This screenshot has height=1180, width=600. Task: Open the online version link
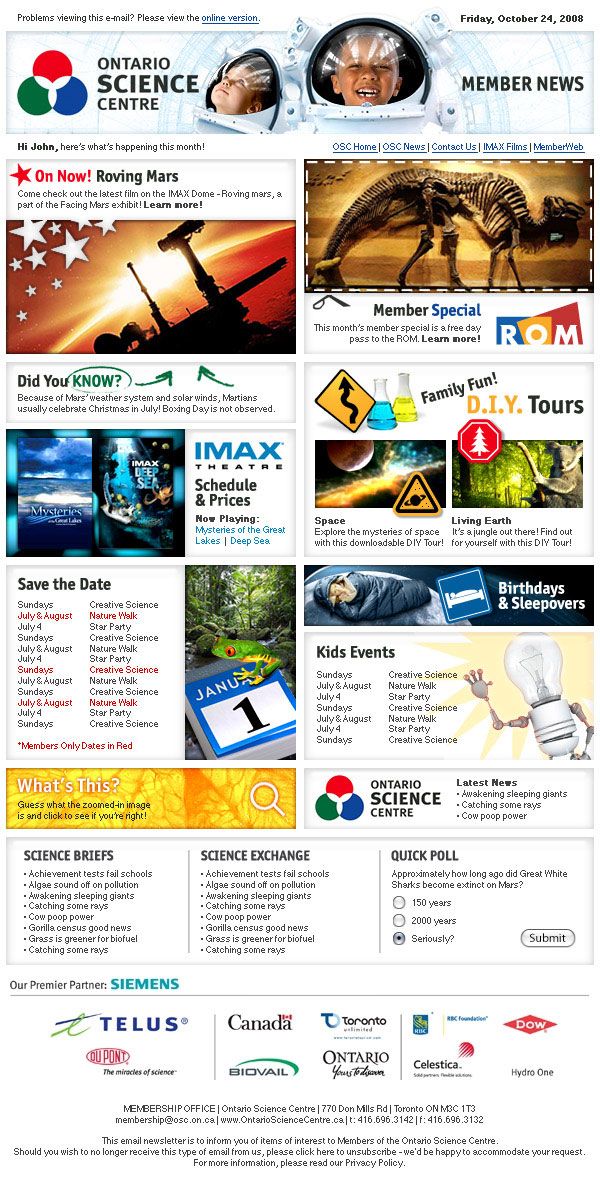coord(230,18)
